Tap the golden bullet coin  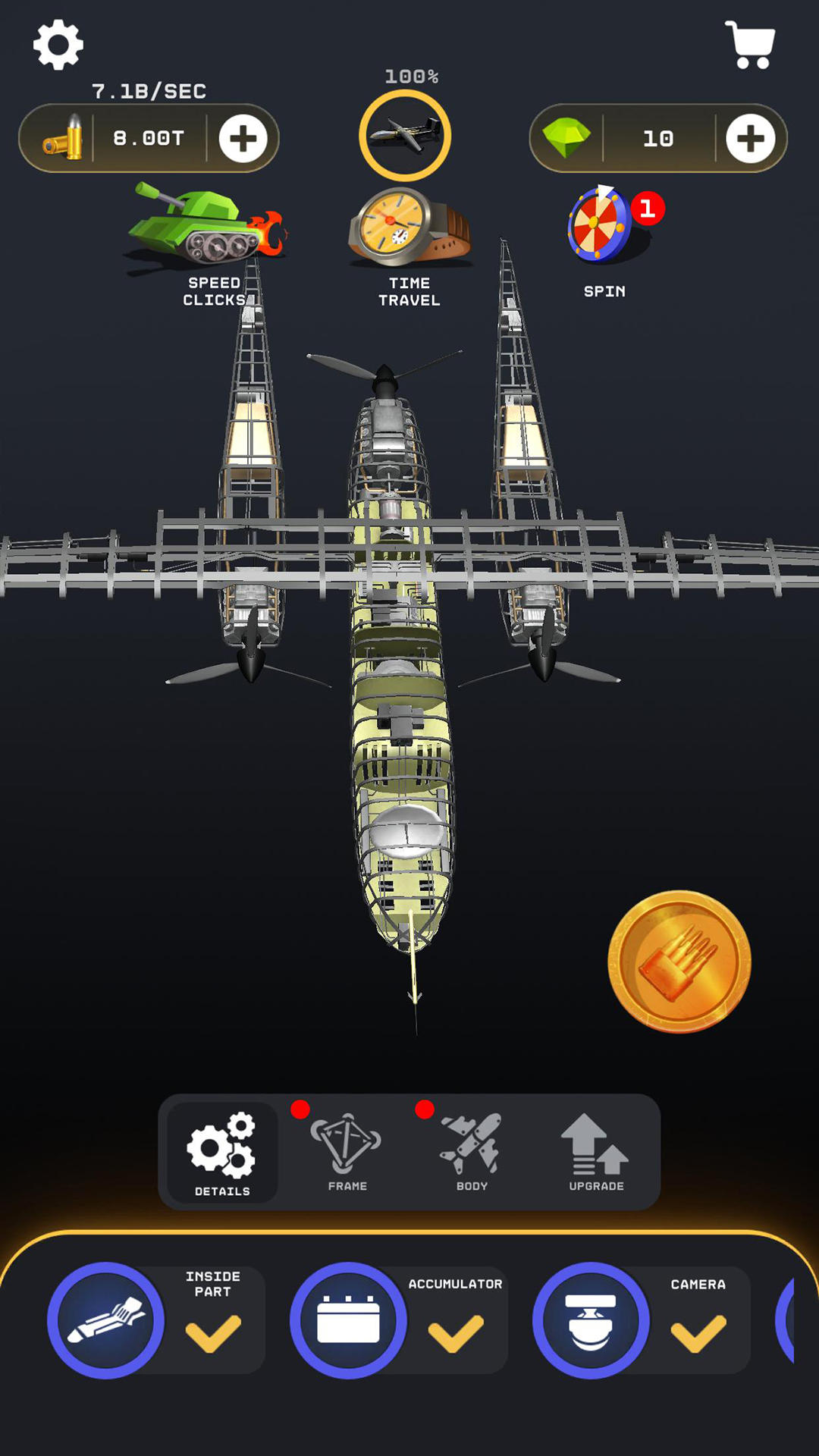[679, 961]
